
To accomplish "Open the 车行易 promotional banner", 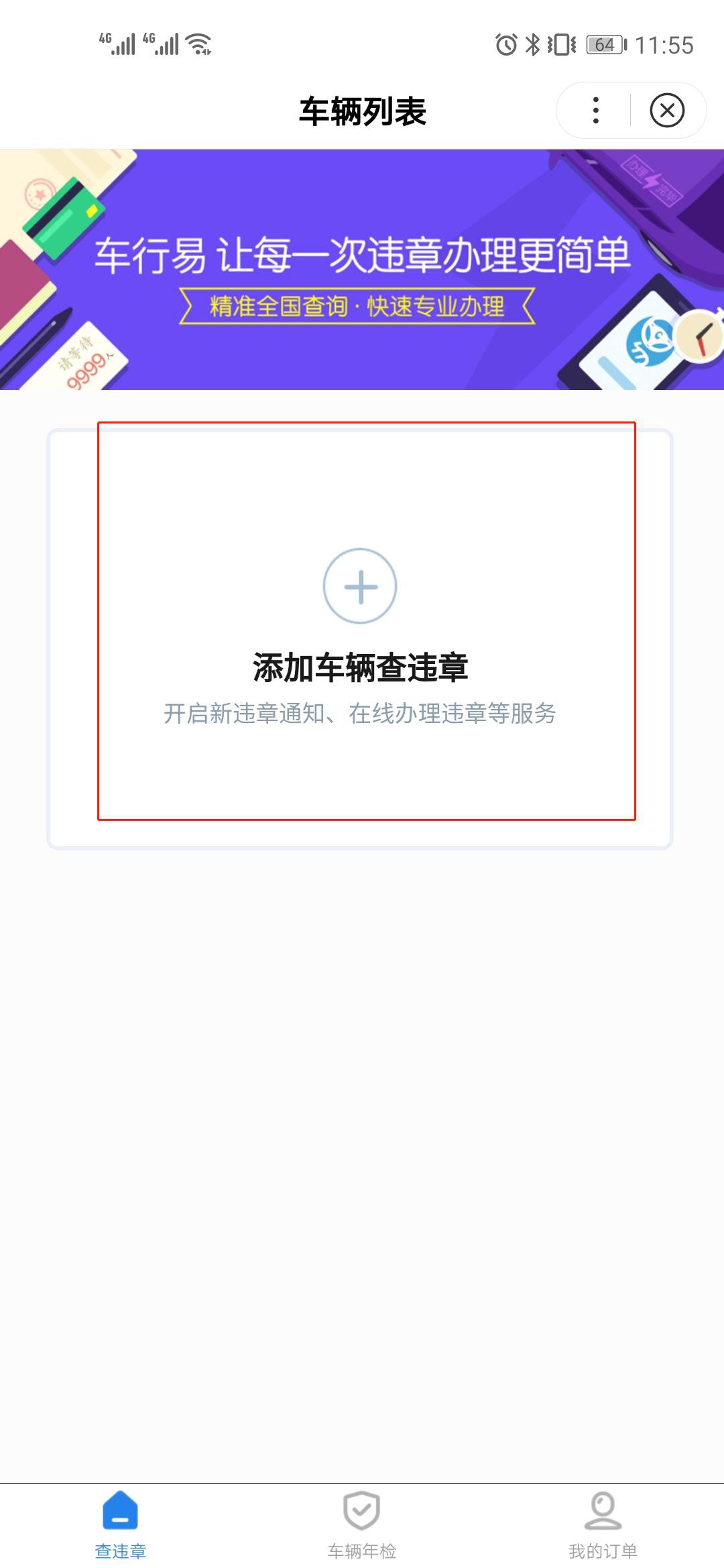I will [x=362, y=269].
